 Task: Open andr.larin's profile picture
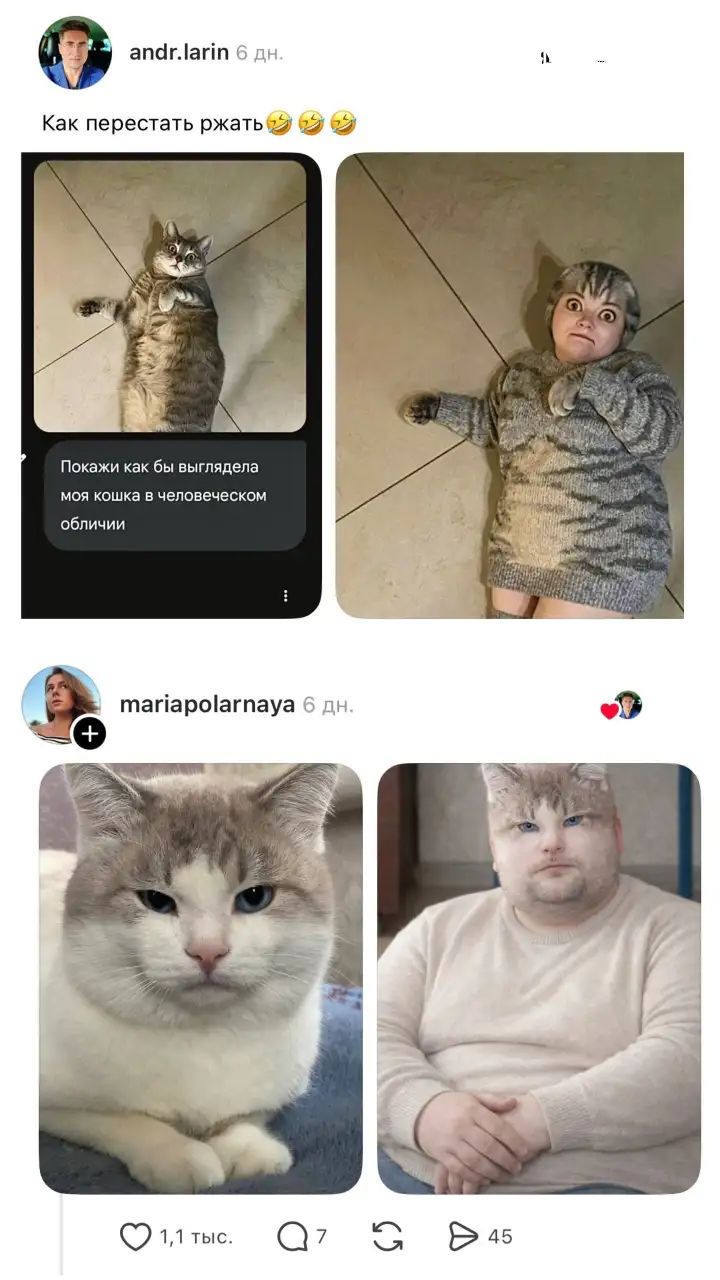75,53
